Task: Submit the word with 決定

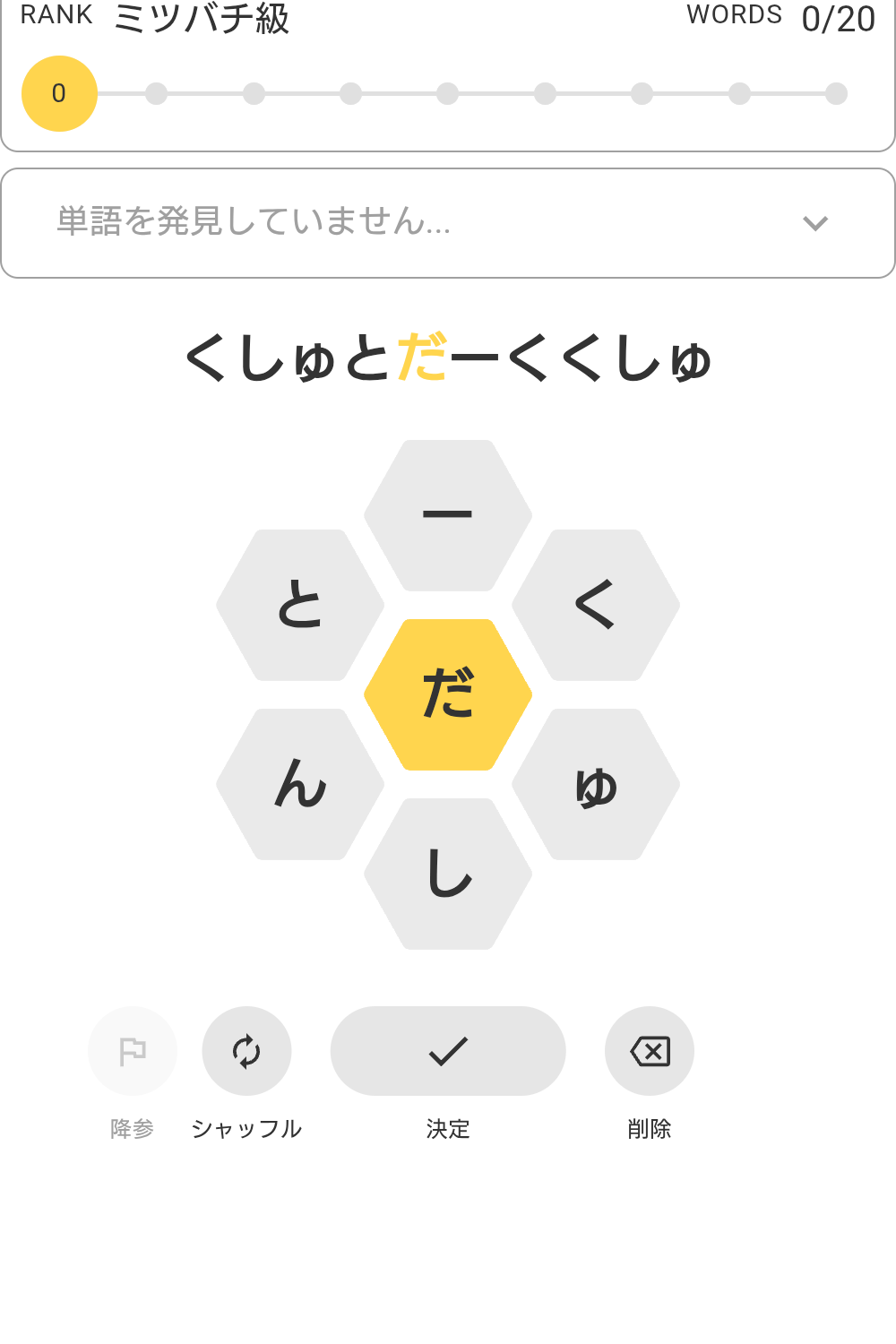Action: pyautogui.click(x=448, y=1051)
